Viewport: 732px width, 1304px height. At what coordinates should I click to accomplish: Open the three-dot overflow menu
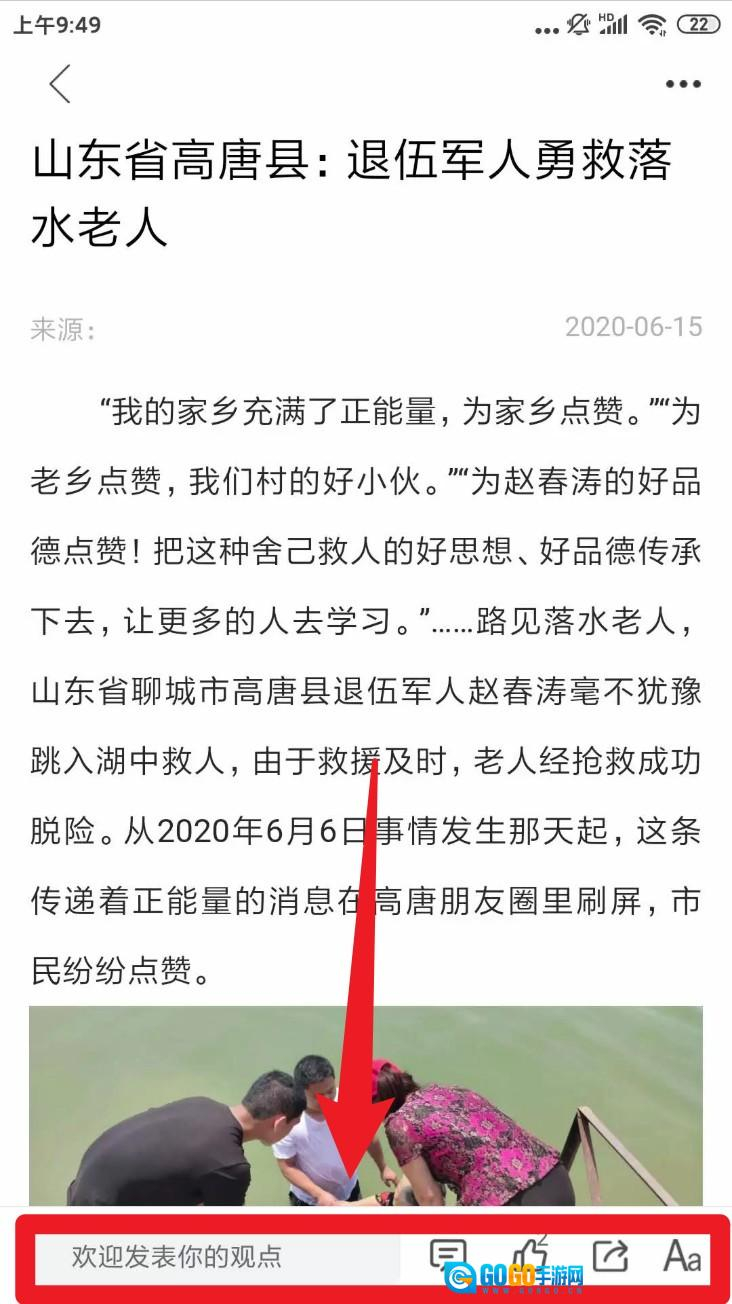(683, 84)
